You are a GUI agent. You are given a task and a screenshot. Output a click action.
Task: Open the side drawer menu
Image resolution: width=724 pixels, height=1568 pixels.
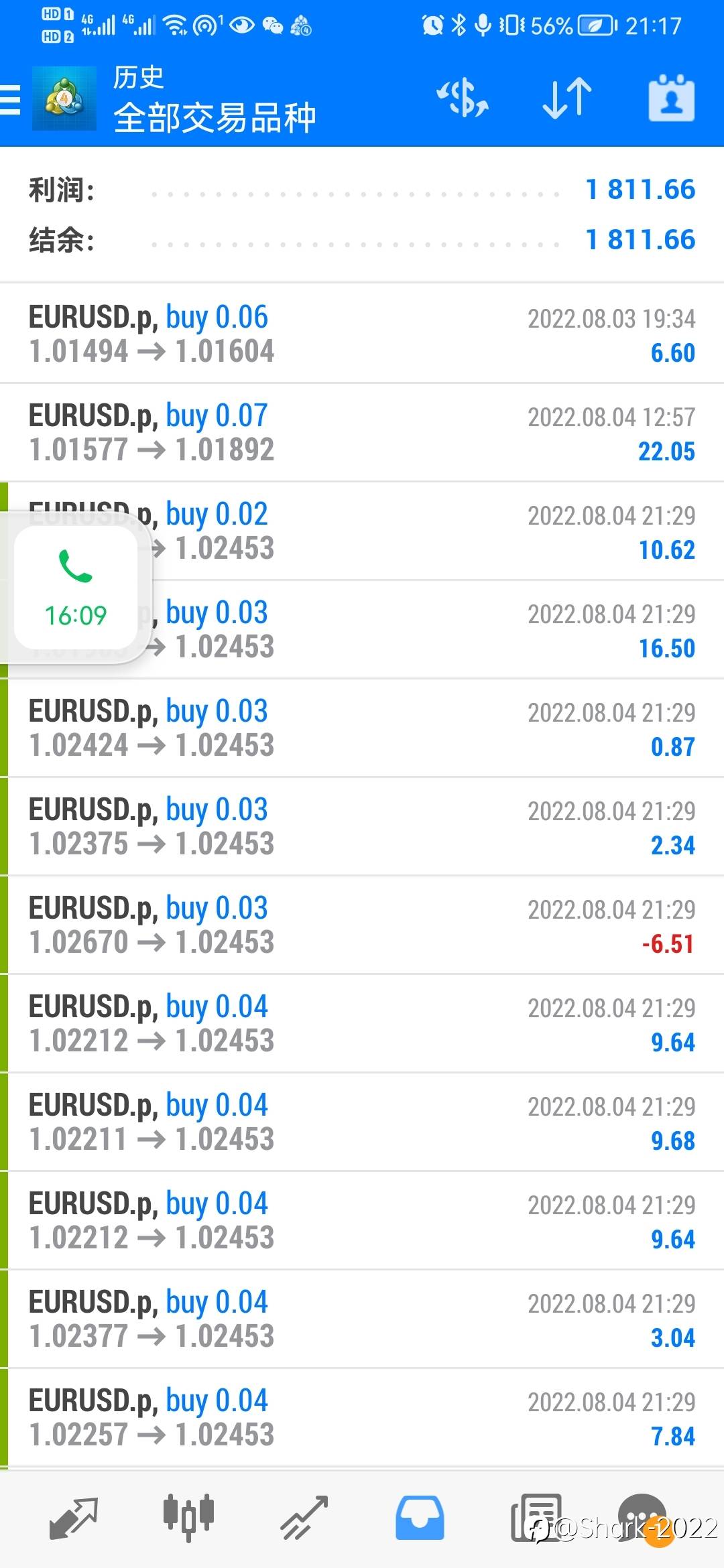click(x=11, y=101)
